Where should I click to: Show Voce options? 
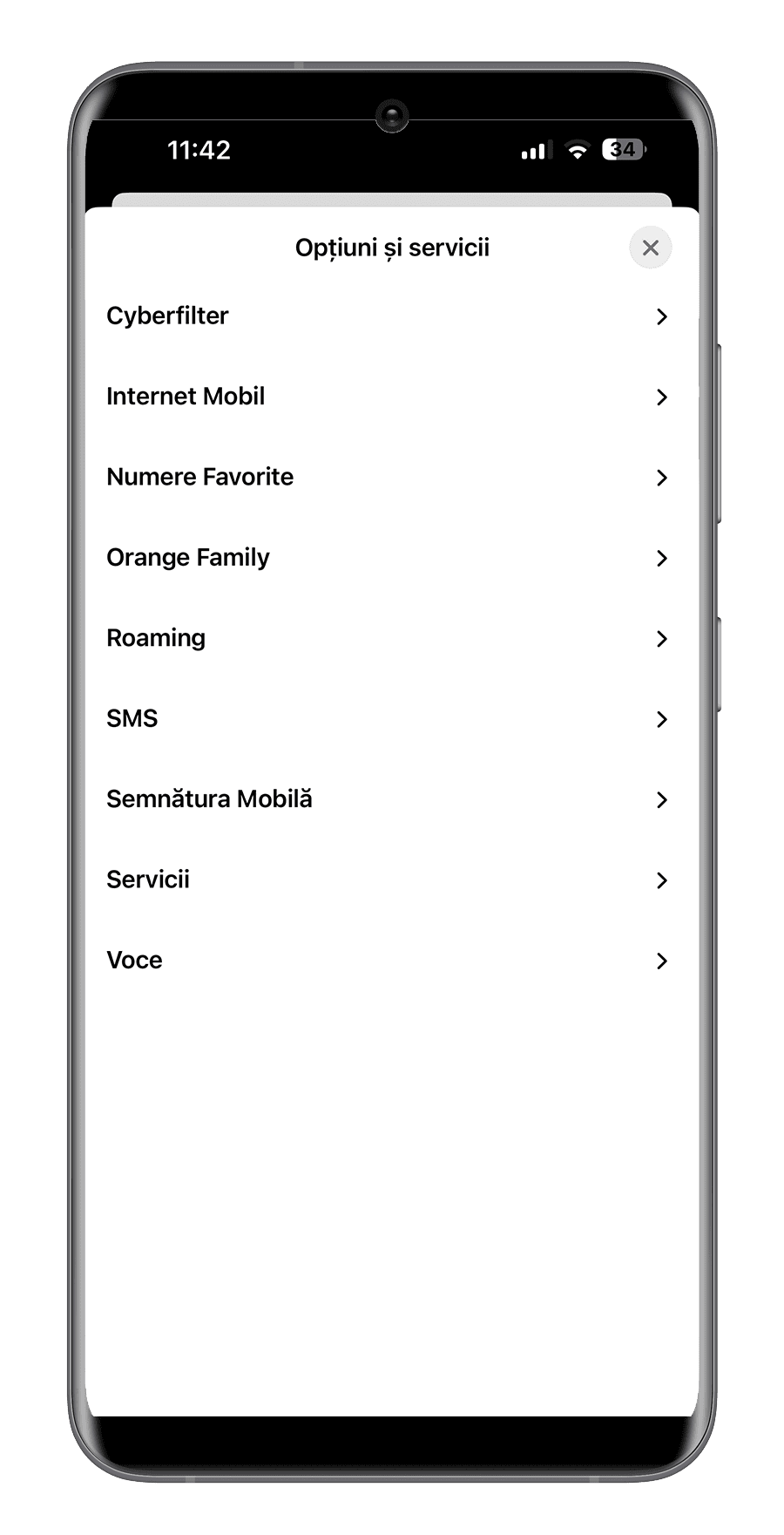click(x=391, y=961)
